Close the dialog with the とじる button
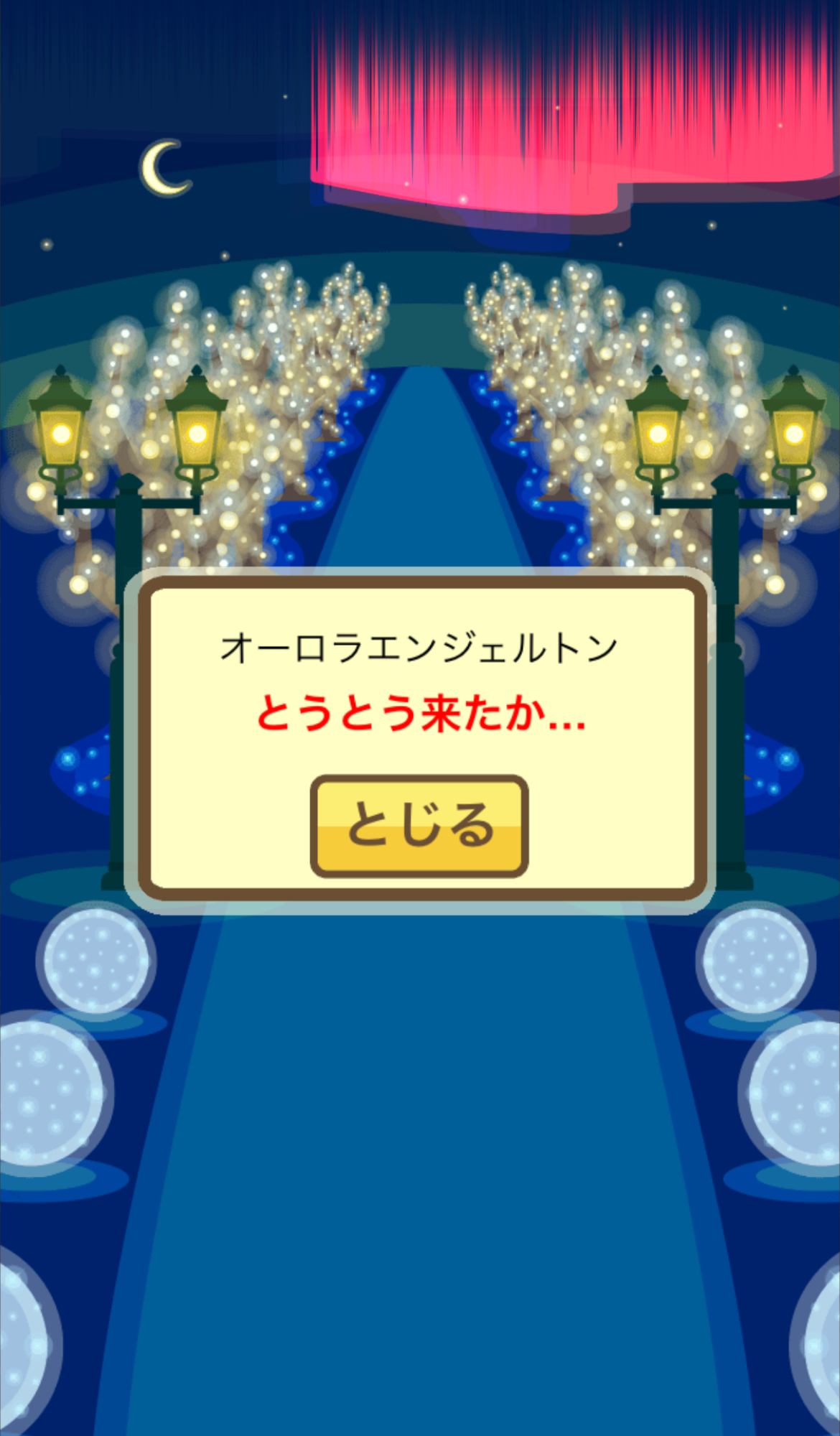Viewport: 840px width, 1436px height. click(x=419, y=826)
